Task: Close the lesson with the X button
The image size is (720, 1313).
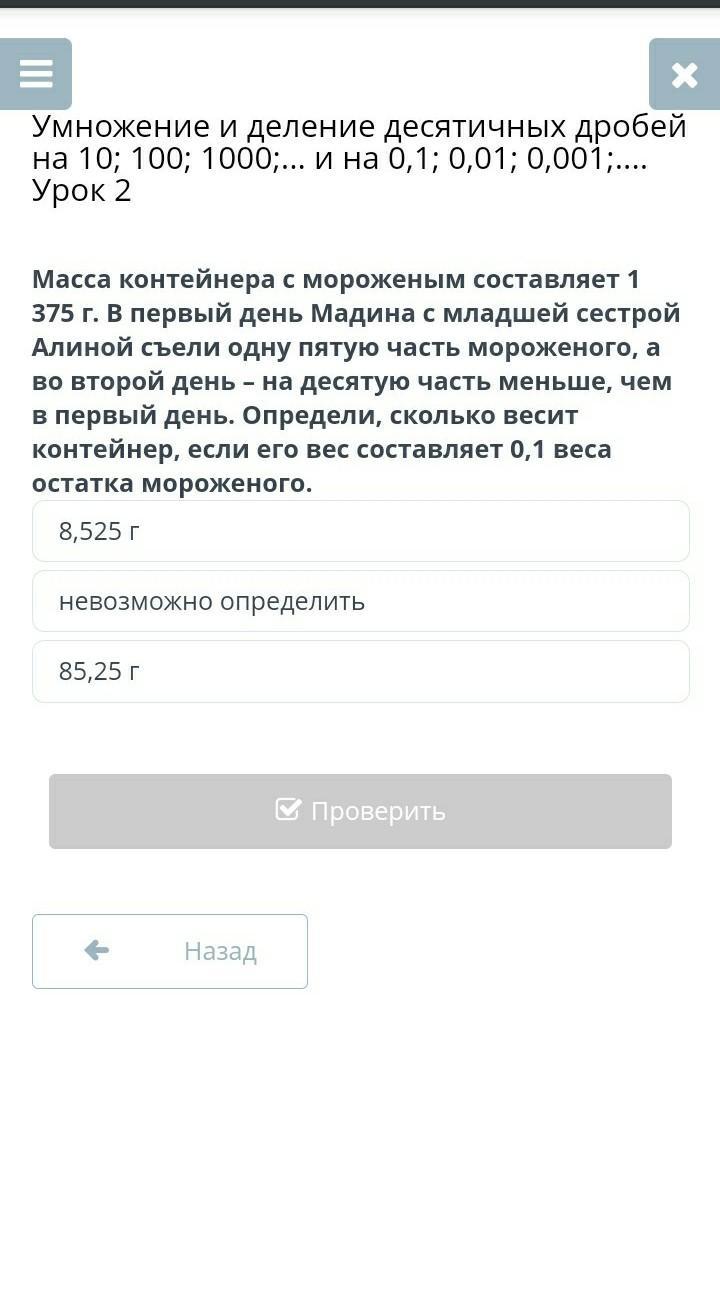Action: [x=684, y=74]
